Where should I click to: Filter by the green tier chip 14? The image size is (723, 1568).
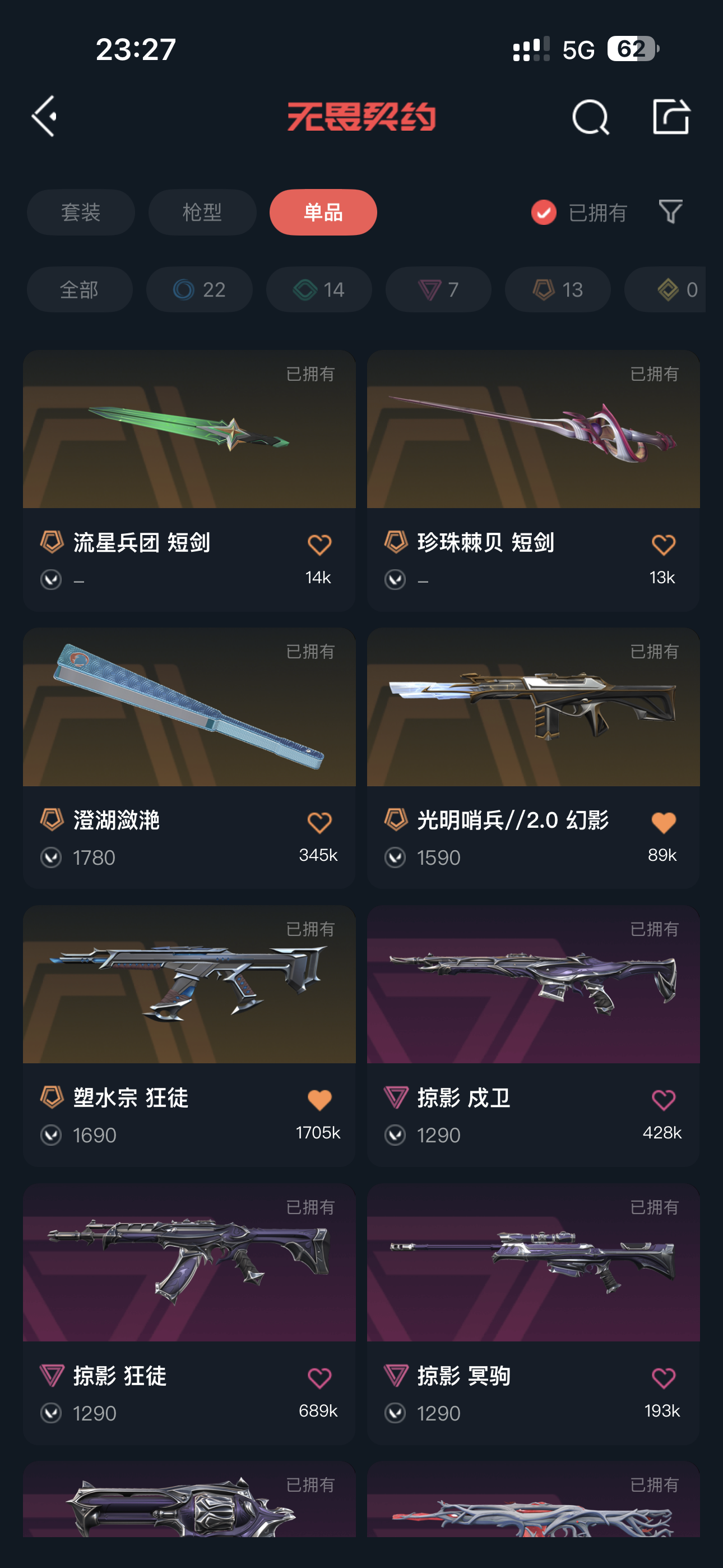(x=319, y=290)
